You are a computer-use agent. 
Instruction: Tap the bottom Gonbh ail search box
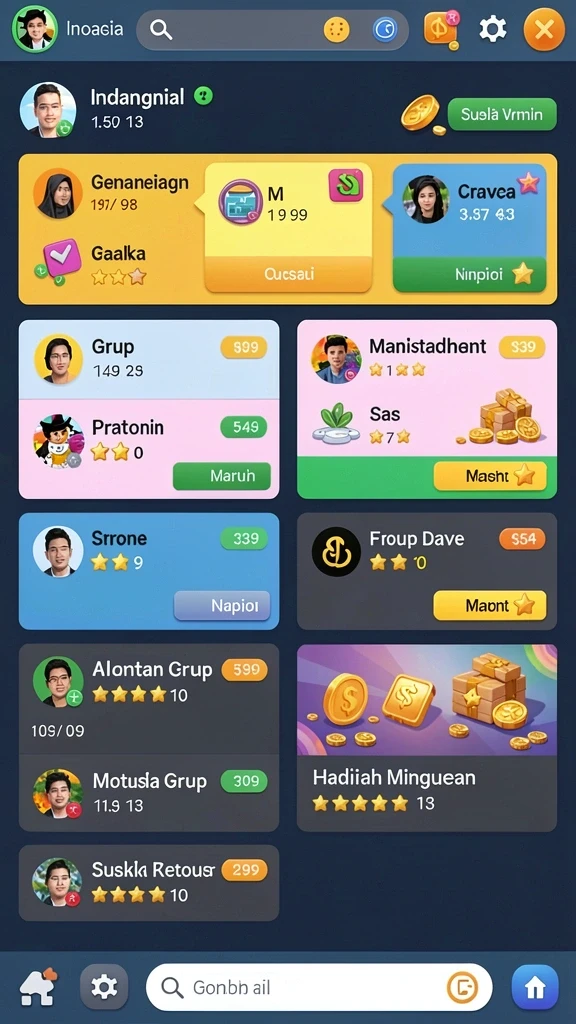pos(319,987)
